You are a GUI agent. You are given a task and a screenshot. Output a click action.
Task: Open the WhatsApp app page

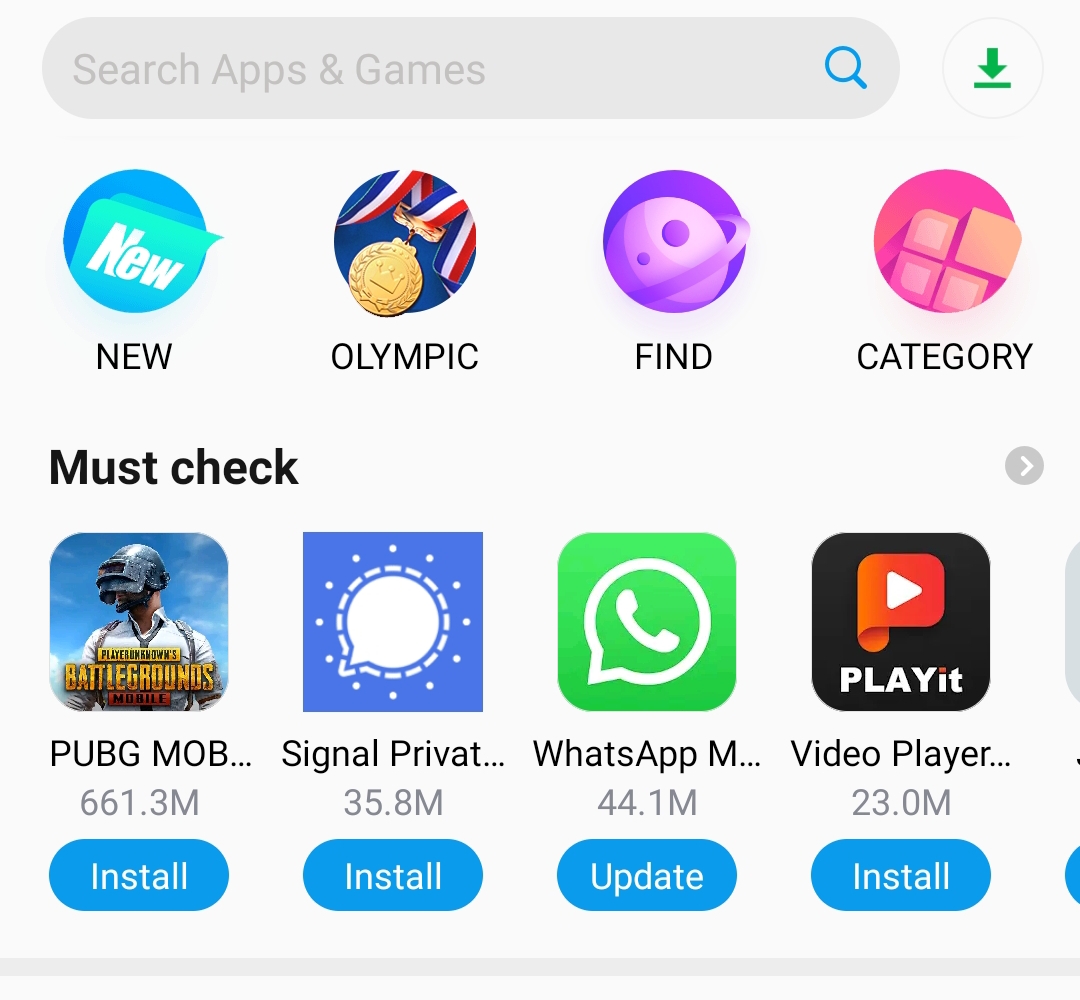click(647, 622)
